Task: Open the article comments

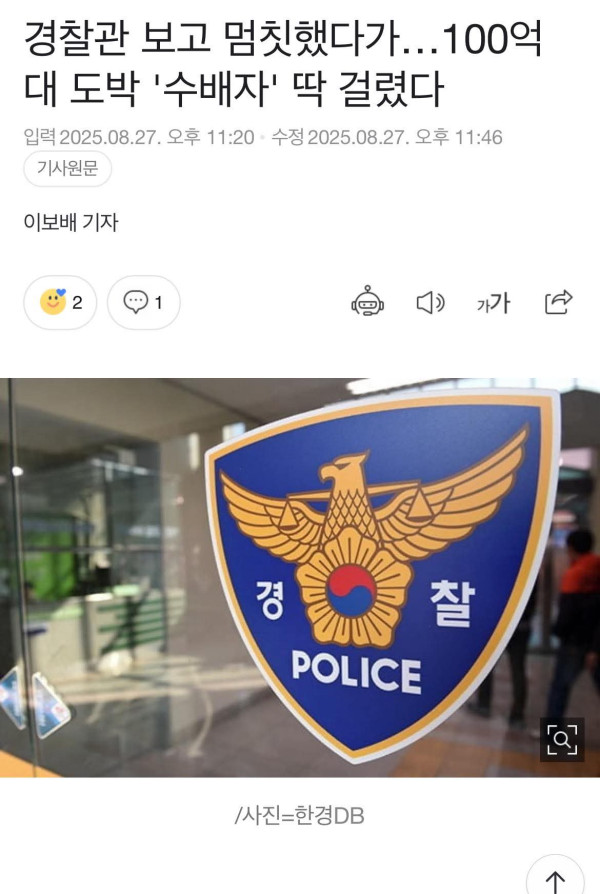Action: tap(144, 302)
